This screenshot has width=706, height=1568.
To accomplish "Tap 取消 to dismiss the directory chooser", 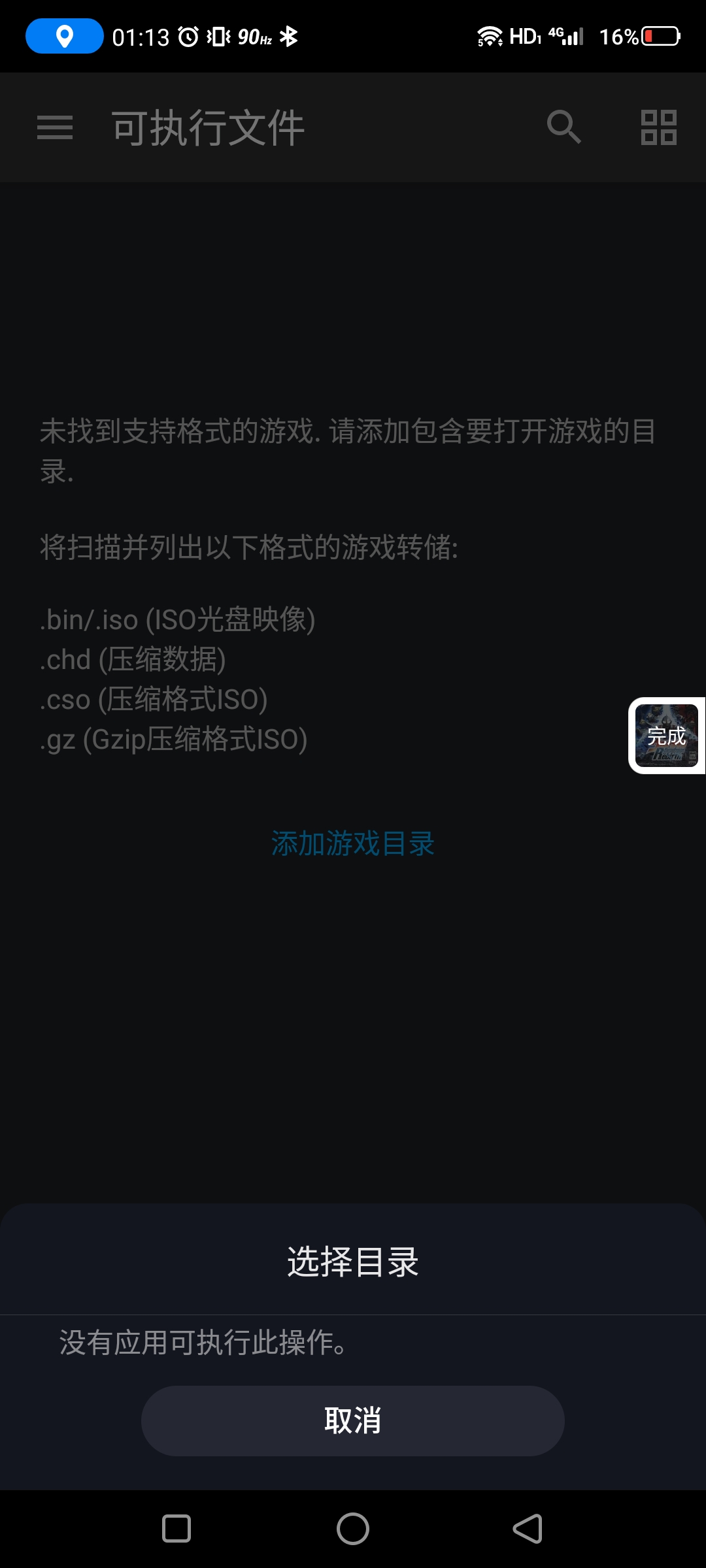I will click(x=352, y=1420).
